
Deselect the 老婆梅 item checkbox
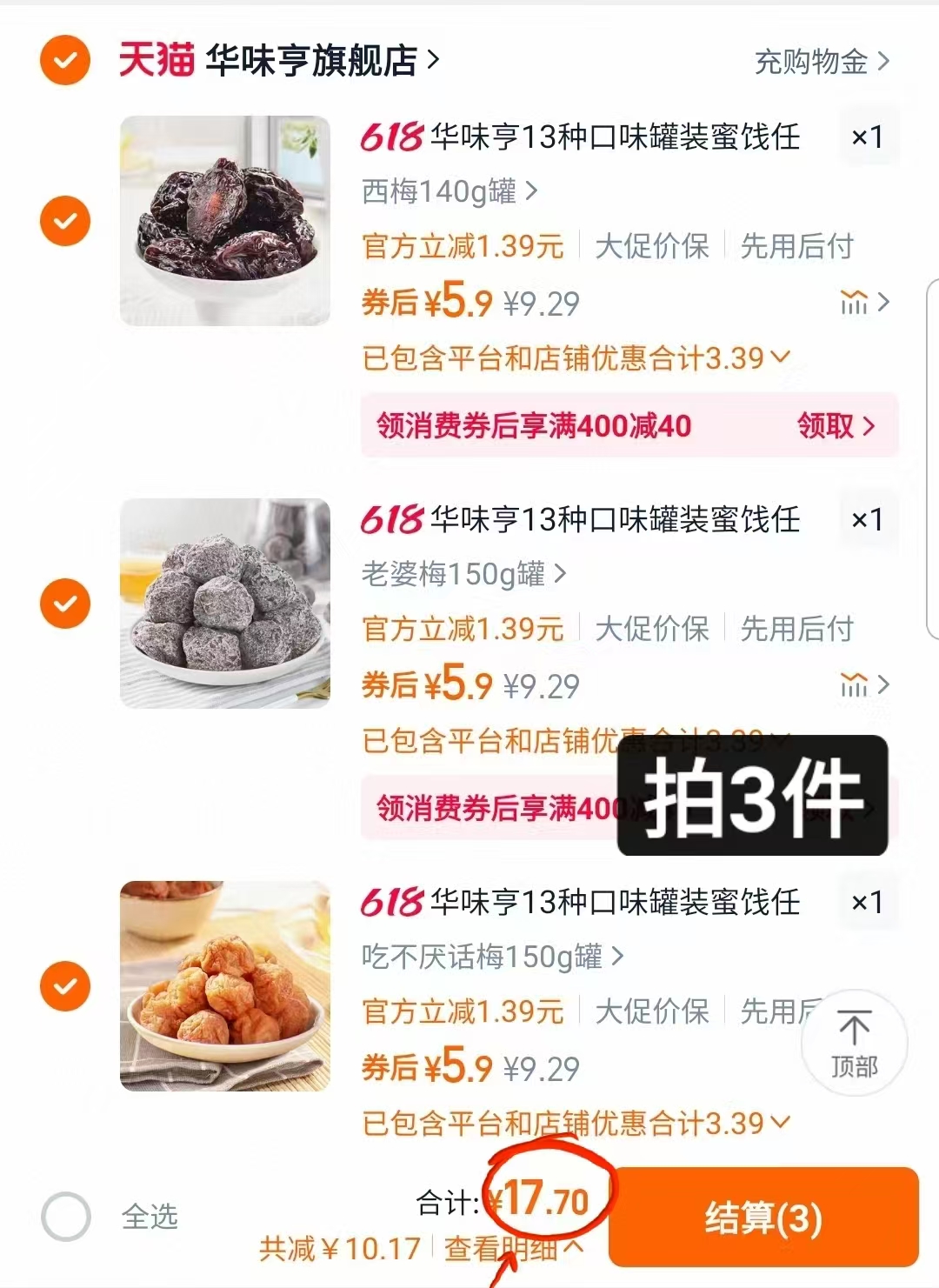tap(64, 602)
